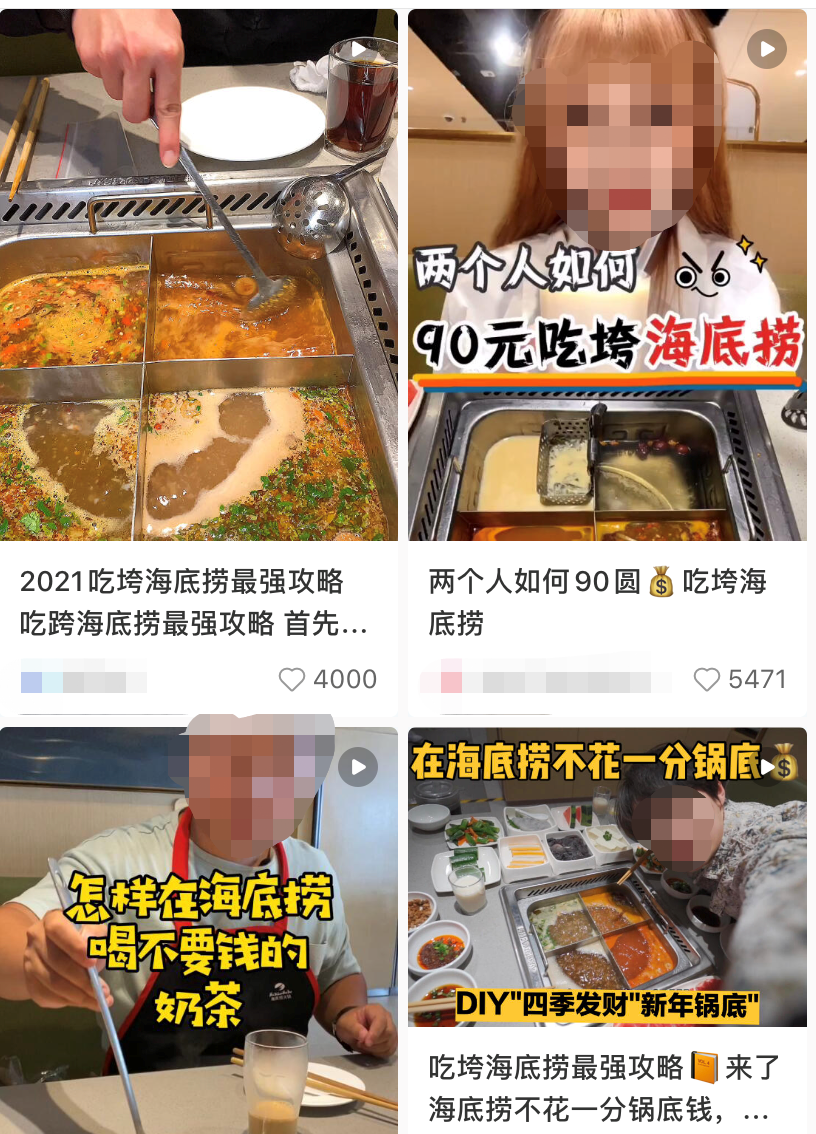Screen dimensions: 816x1134
Task: Open the 两个人如何90元吃垮海底捞 video post
Action: [607, 275]
